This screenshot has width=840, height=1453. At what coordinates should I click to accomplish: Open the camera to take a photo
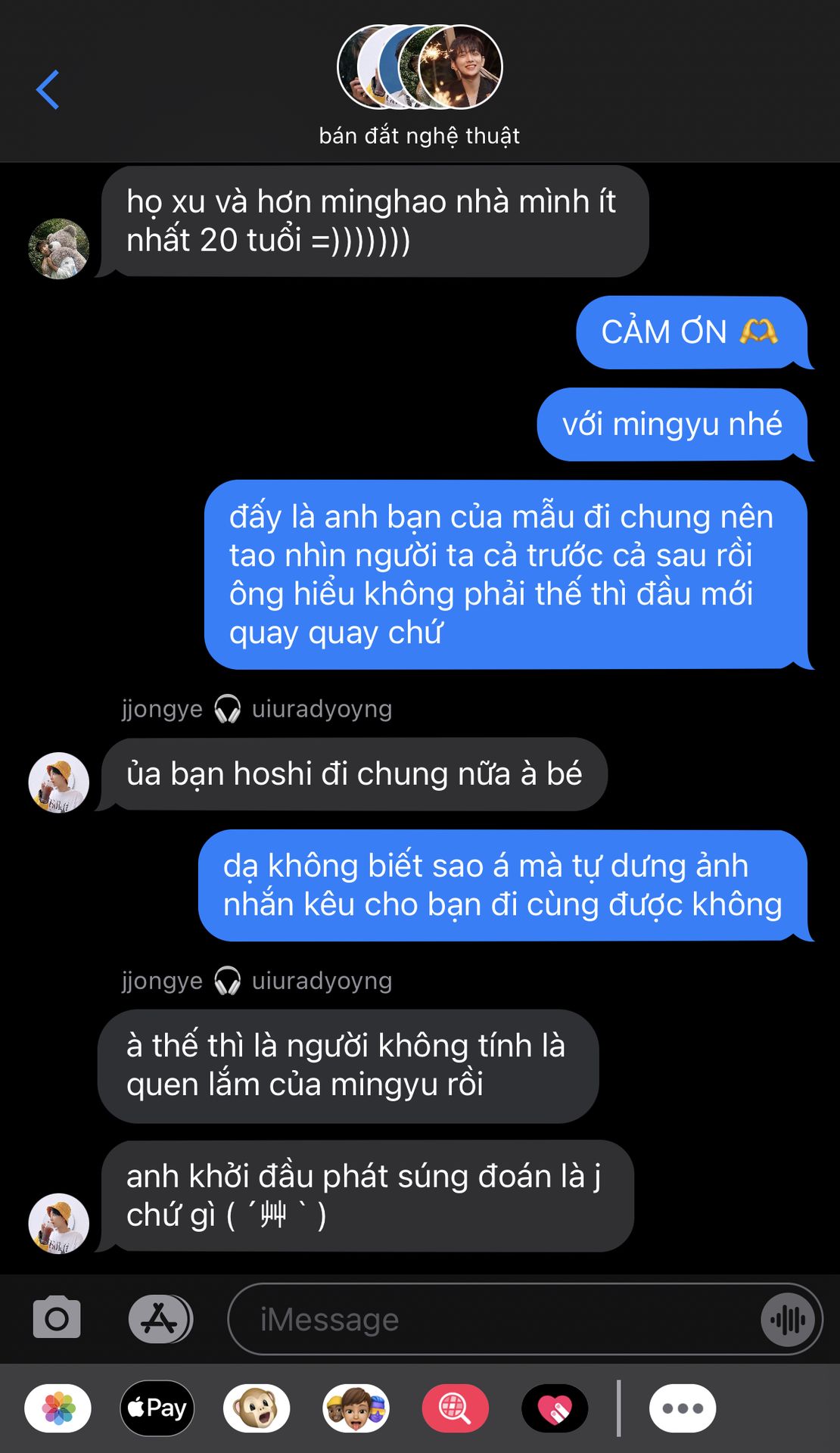pos(57,1319)
